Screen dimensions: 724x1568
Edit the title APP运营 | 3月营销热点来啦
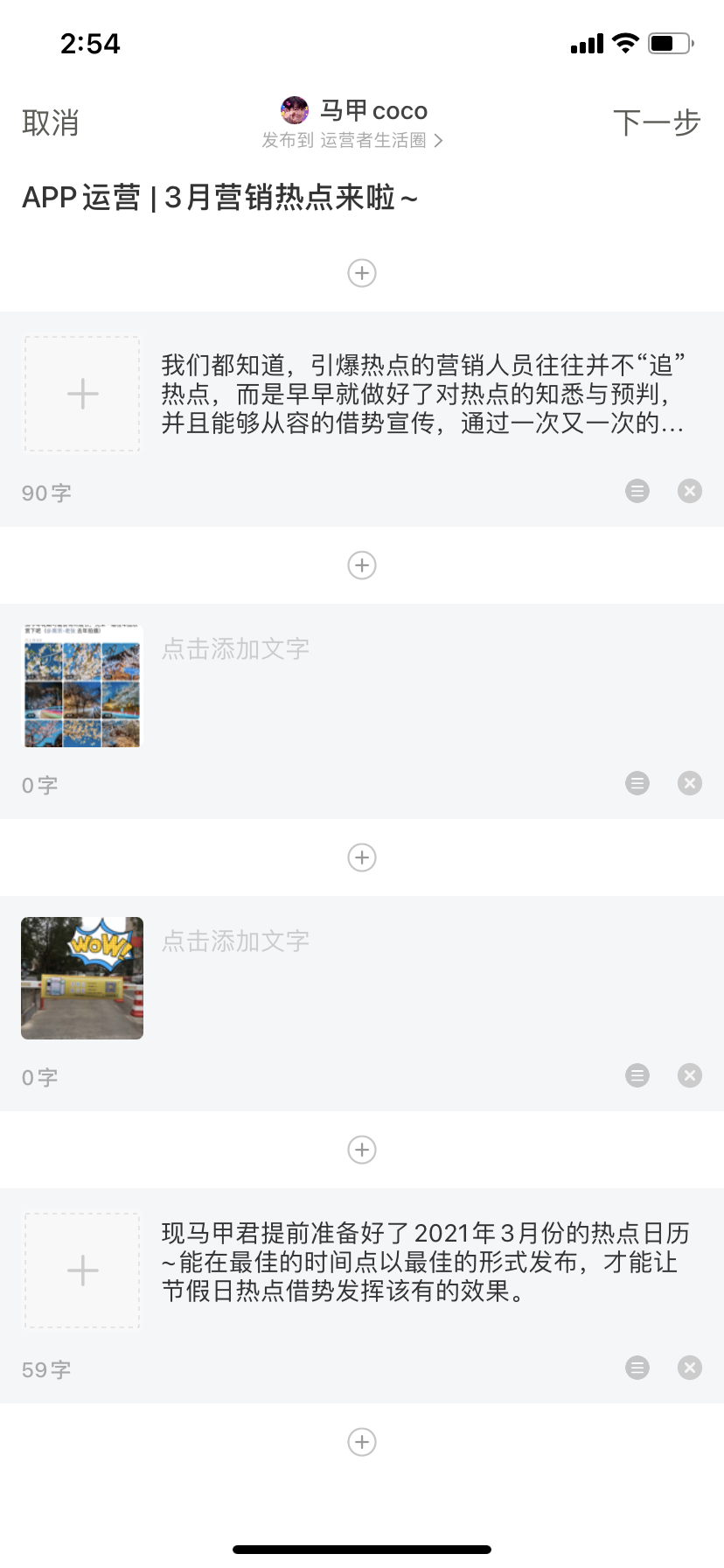coord(220,198)
